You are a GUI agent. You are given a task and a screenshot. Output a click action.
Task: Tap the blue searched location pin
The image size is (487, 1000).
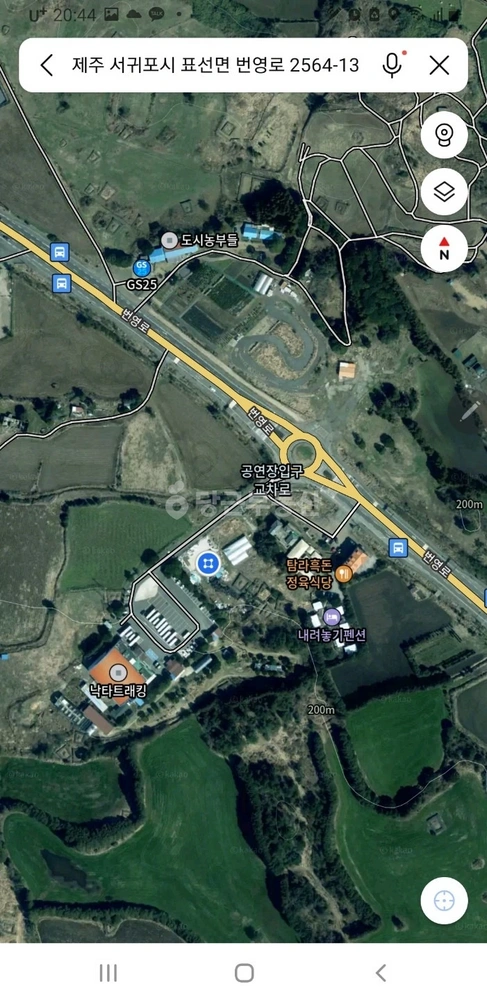pyautogui.click(x=208, y=563)
